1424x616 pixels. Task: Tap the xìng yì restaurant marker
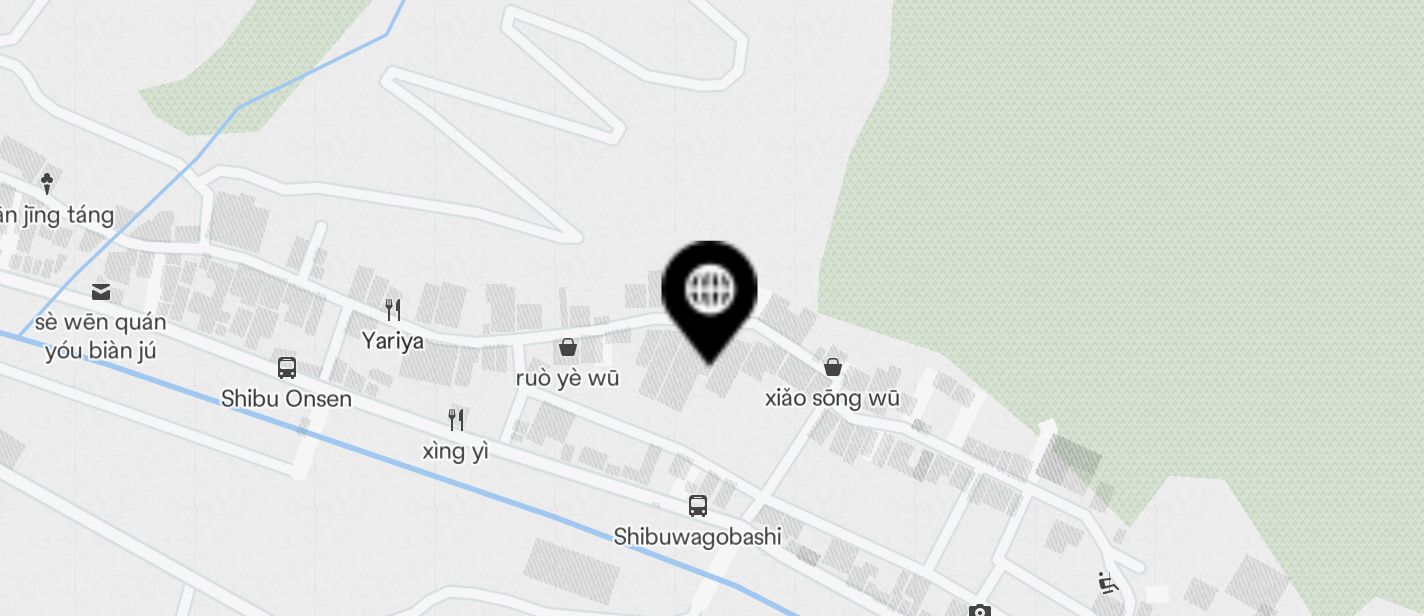click(x=456, y=419)
